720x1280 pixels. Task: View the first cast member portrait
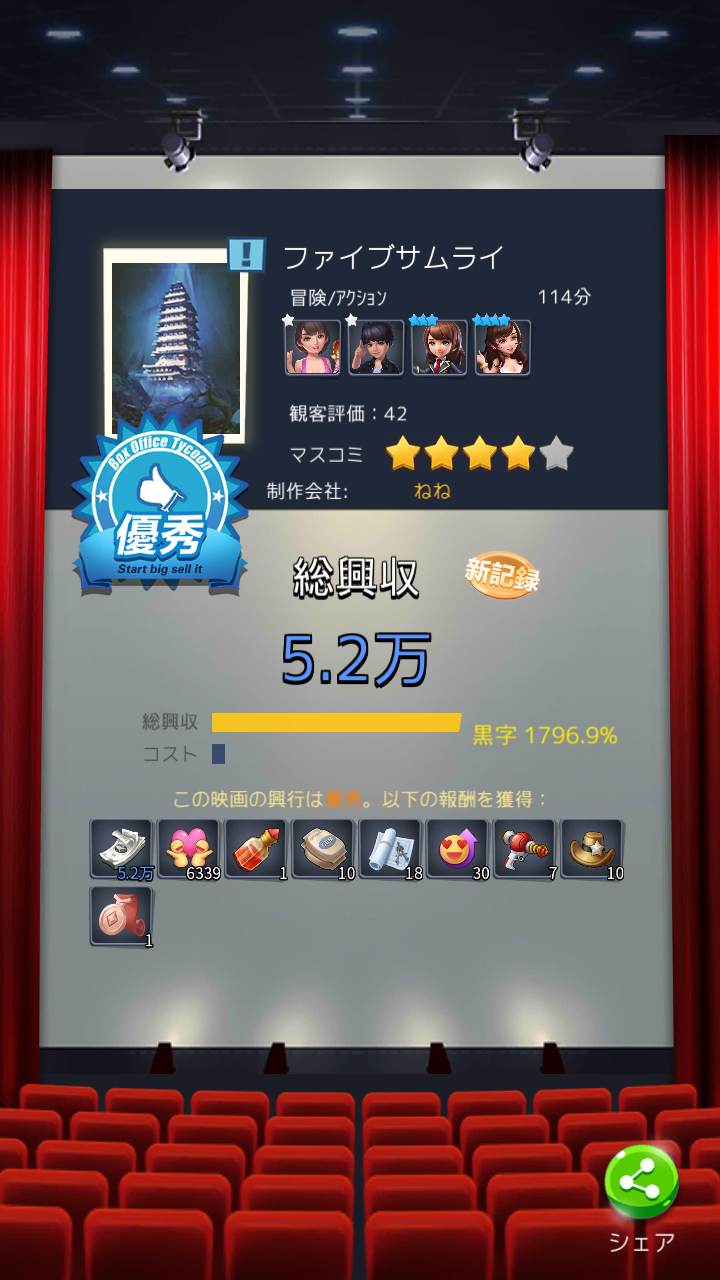point(312,348)
